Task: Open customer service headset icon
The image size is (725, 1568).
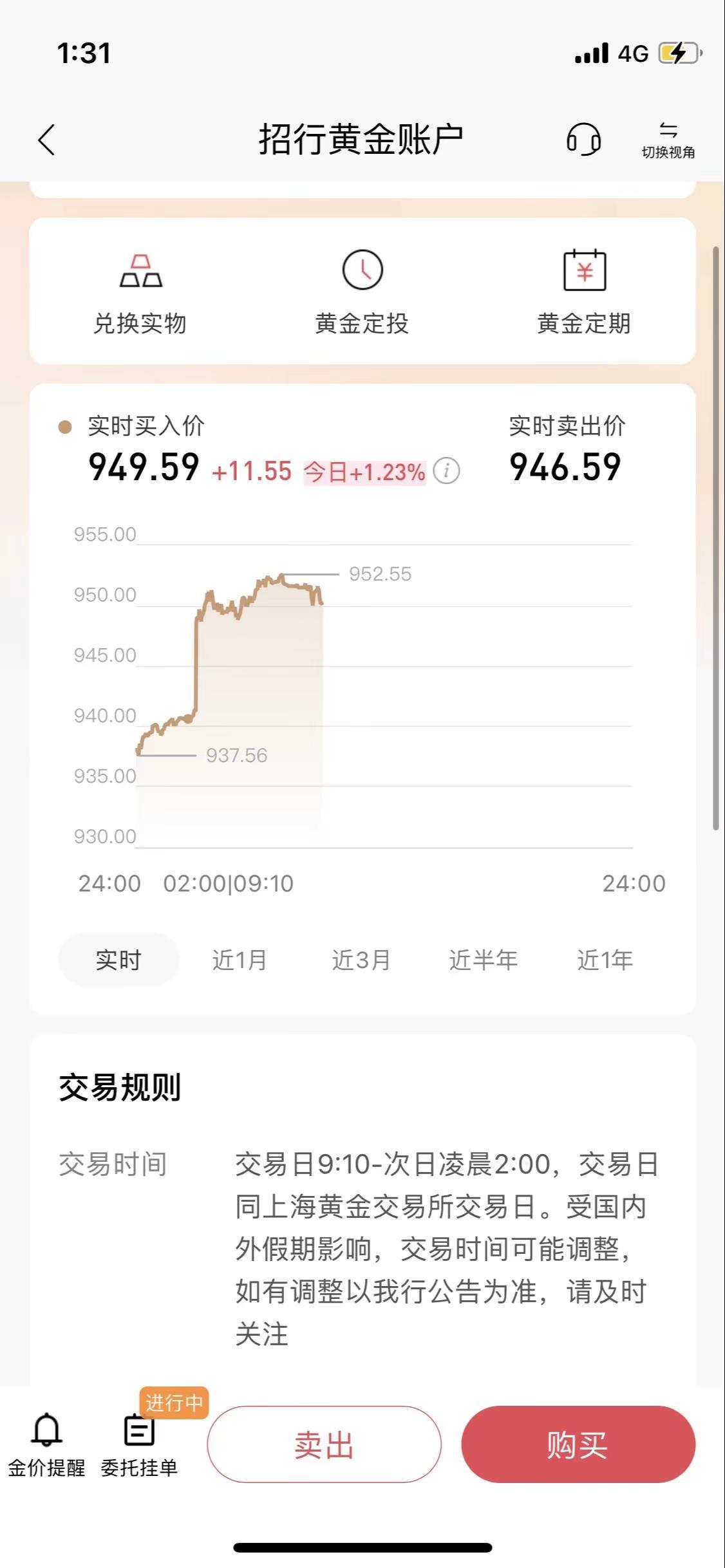Action: coord(583,139)
